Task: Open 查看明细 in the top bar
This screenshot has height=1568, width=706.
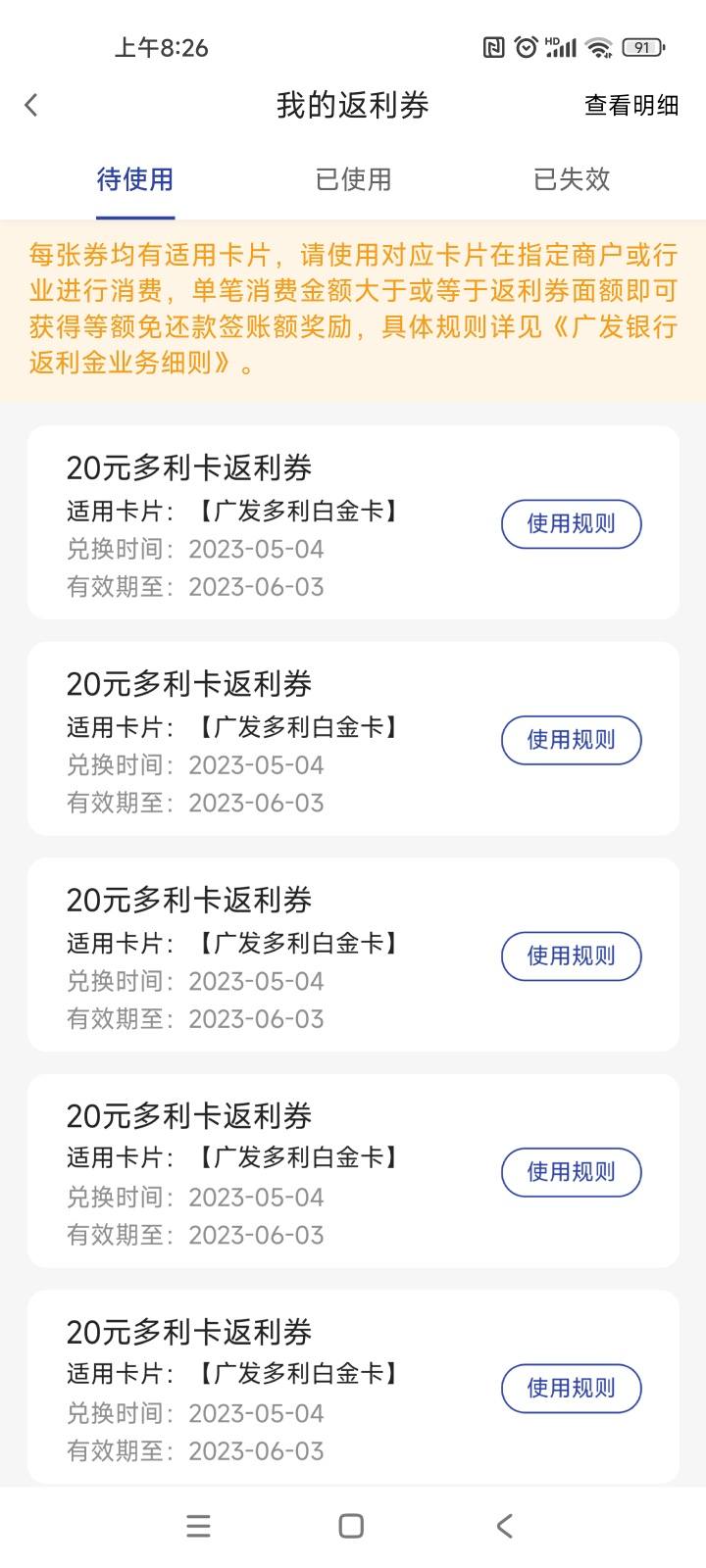Action: pos(631,105)
